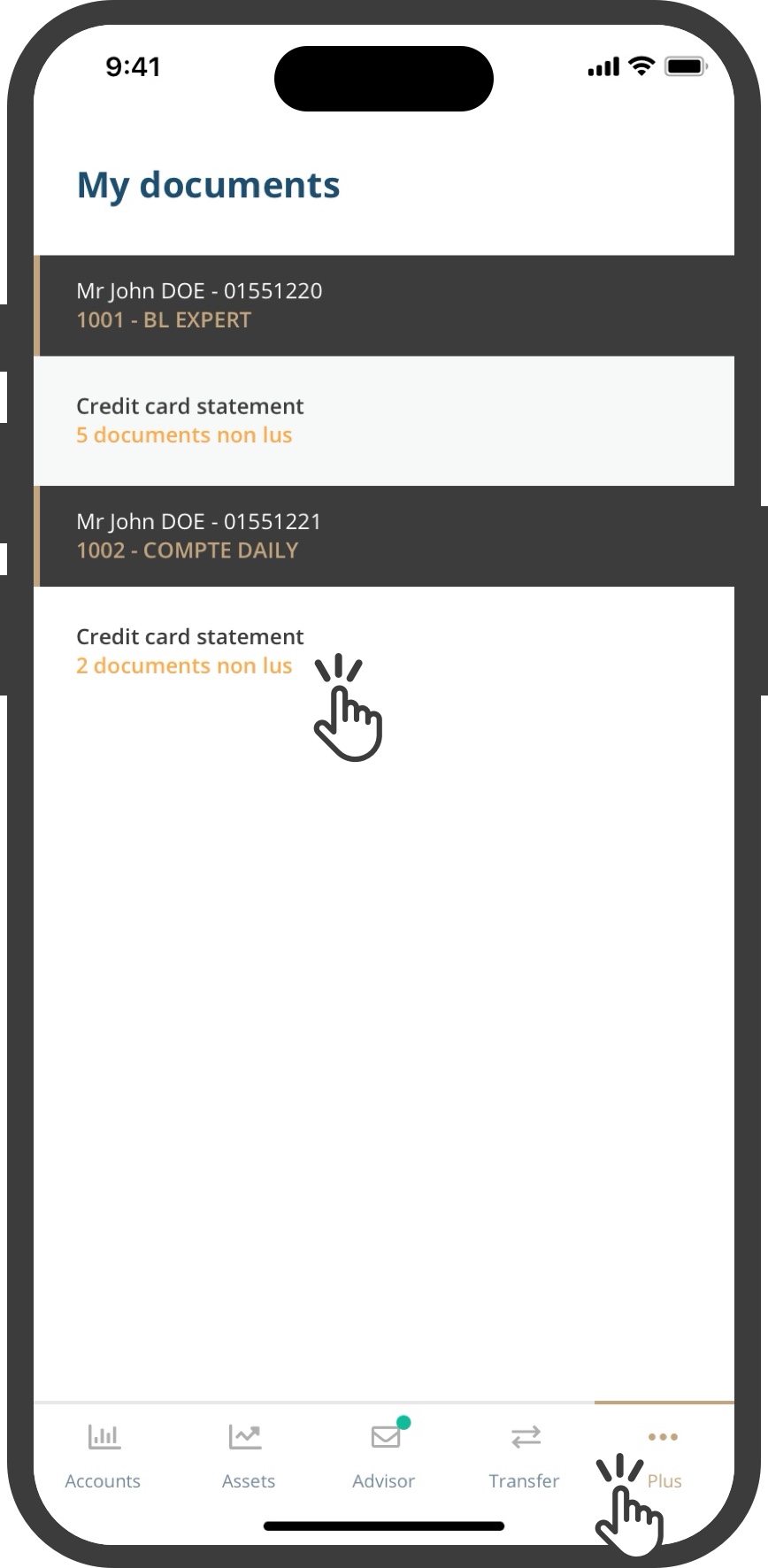
Task: Open the Advisor tab
Action: coord(384,1456)
